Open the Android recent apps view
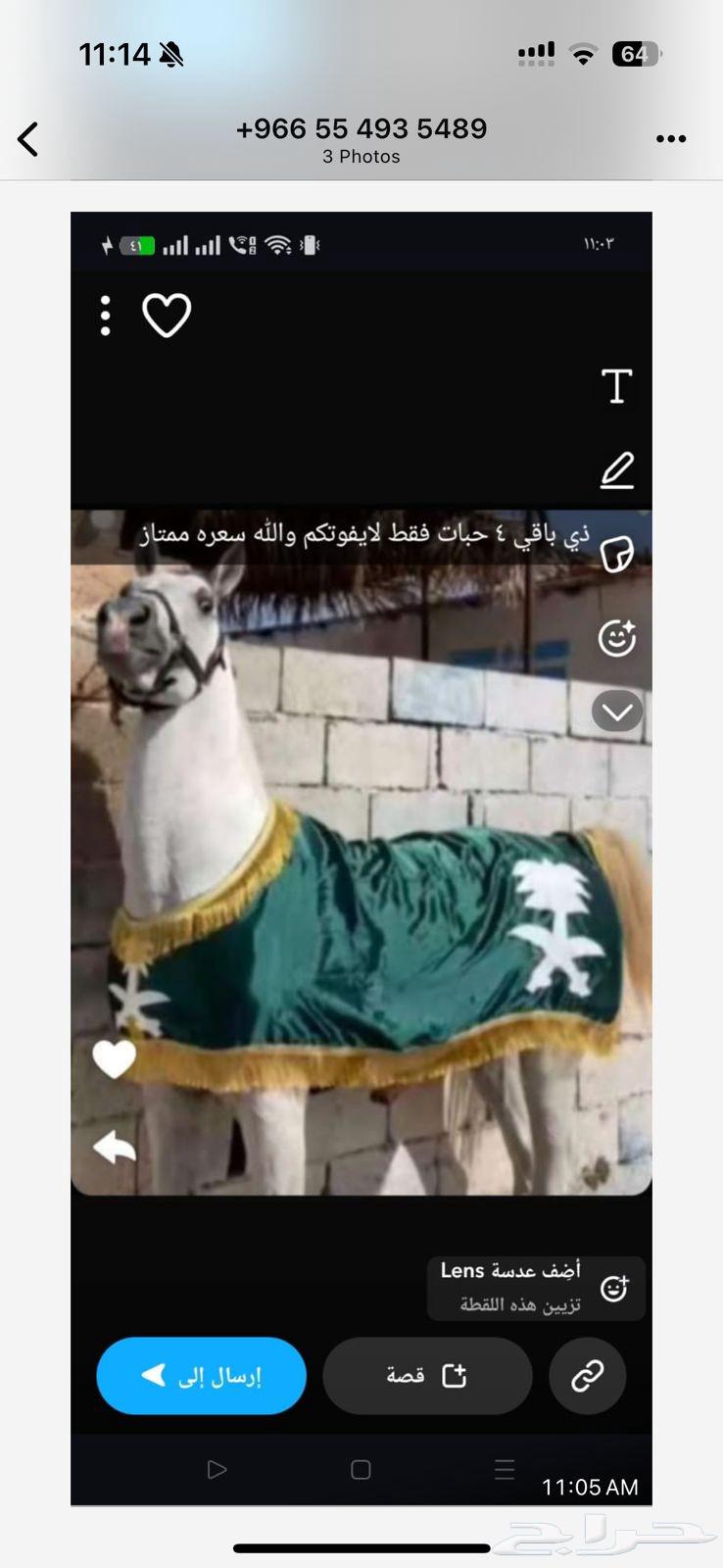Viewport: 723px width, 1568px height. [x=504, y=1469]
